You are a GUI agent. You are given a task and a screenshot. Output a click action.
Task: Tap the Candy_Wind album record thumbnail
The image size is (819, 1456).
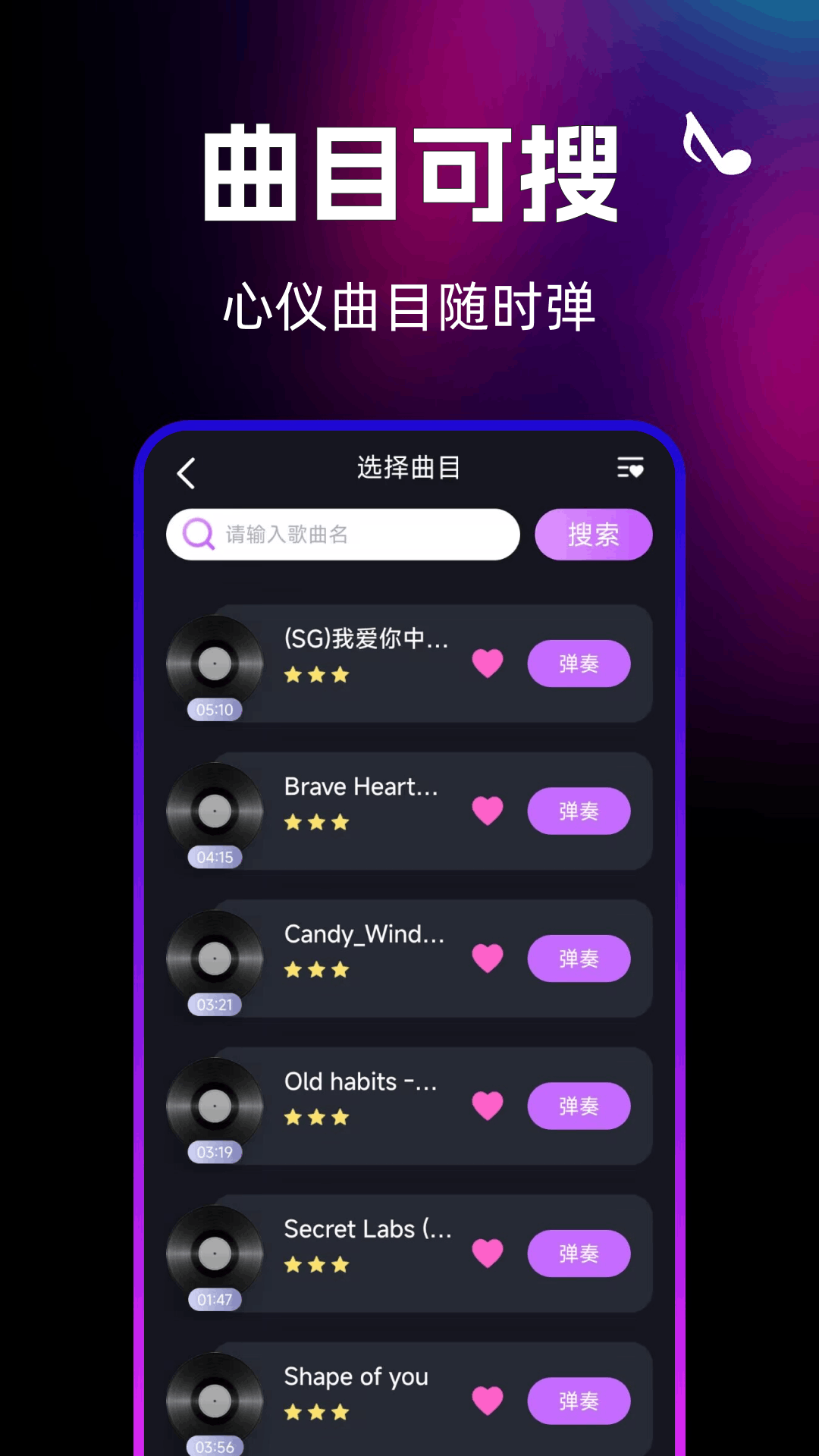(x=215, y=959)
